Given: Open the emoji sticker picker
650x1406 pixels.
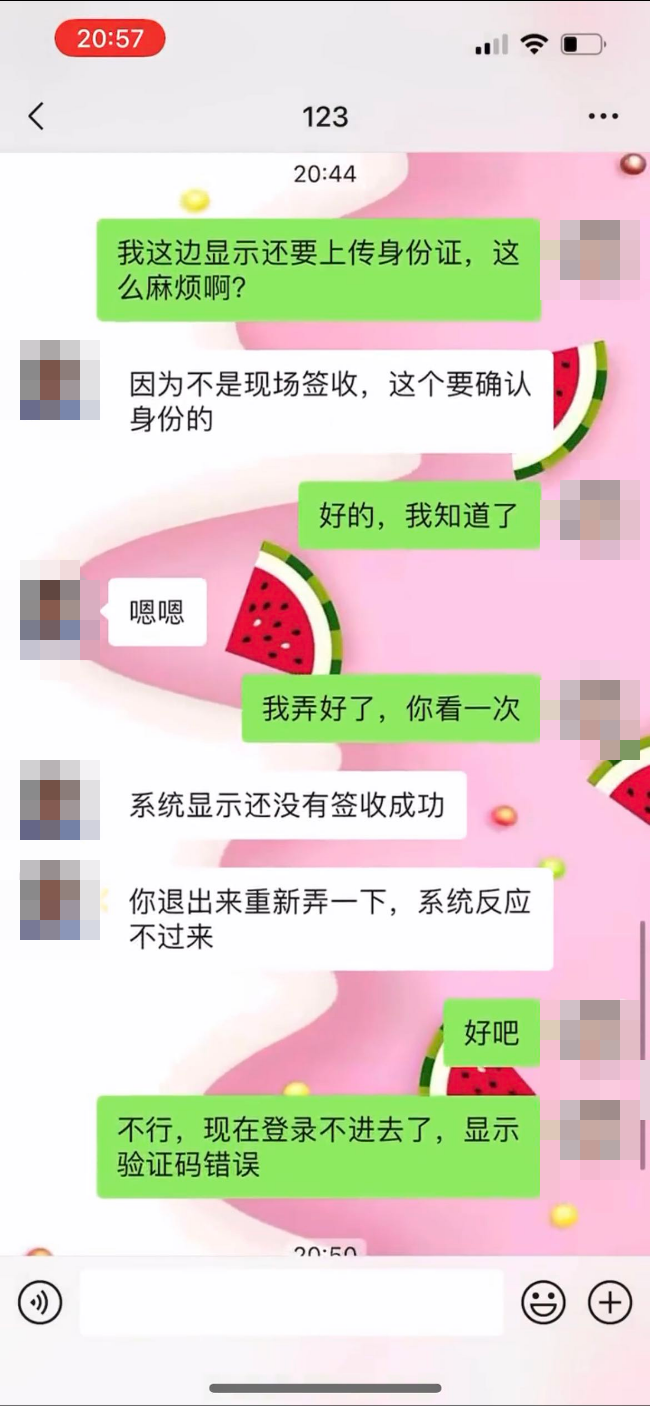Looking at the screenshot, I should 544,1303.
